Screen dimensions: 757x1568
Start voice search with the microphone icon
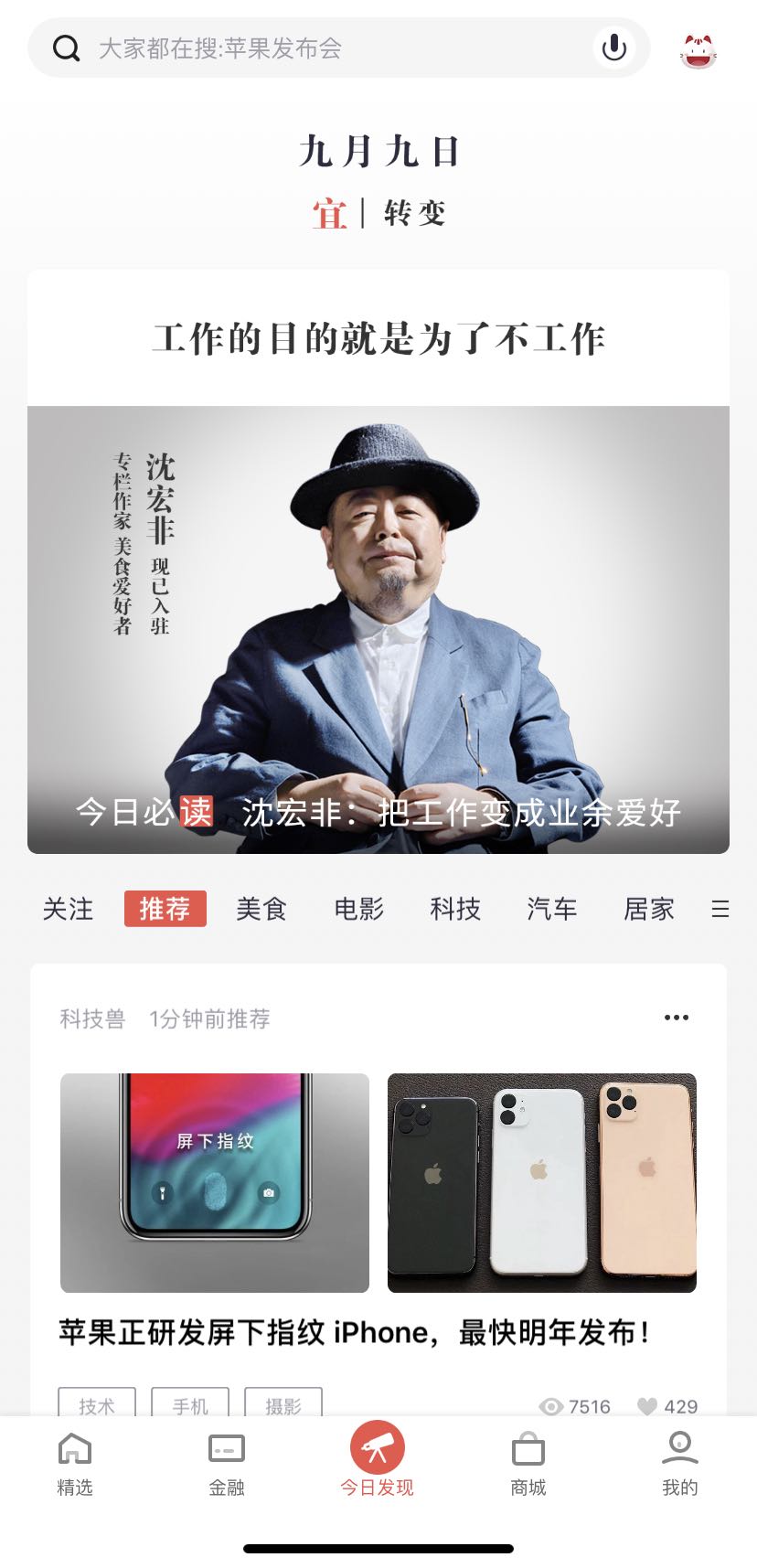(614, 48)
